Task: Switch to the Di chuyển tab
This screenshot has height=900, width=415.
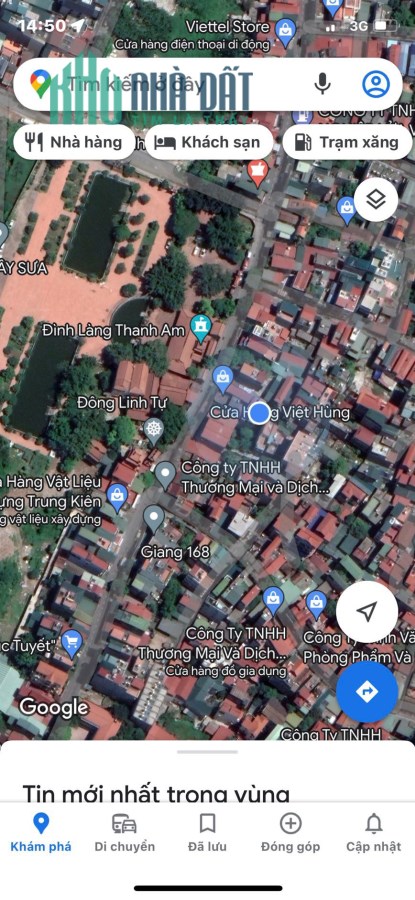Action: pos(125,832)
